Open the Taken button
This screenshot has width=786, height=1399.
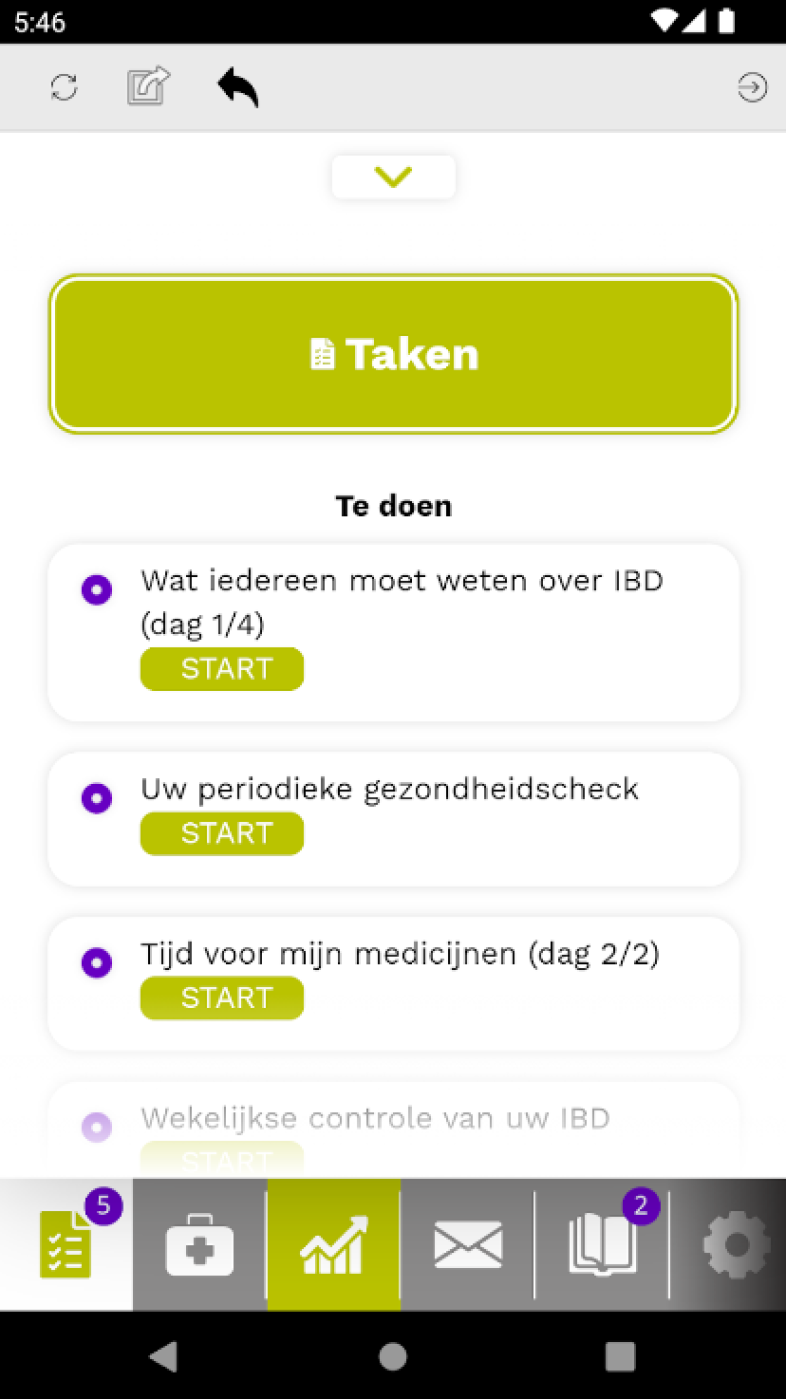(x=394, y=354)
